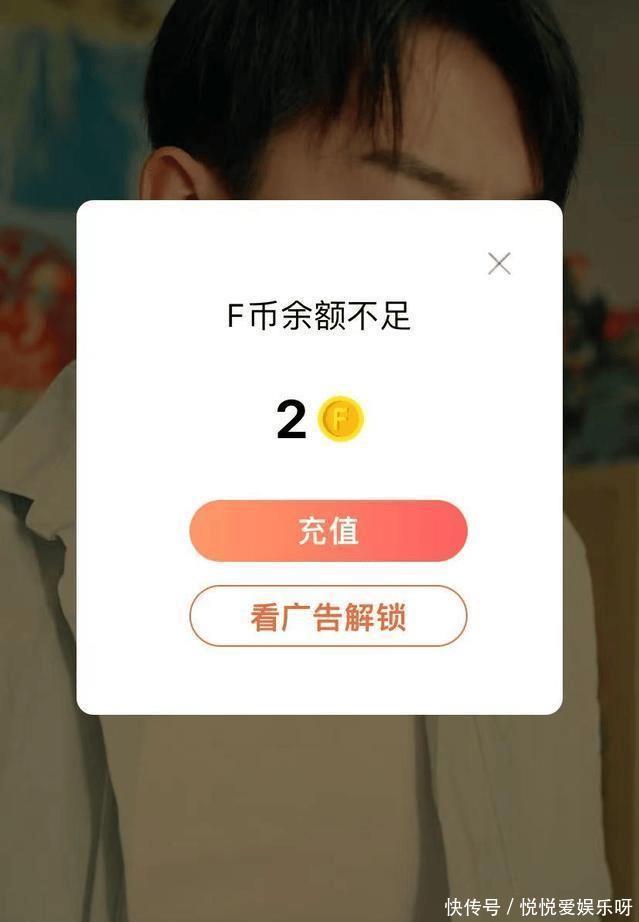This screenshot has width=639, height=922.
Task: Close the insufficient F币 balance dialog
Action: pos(499,264)
